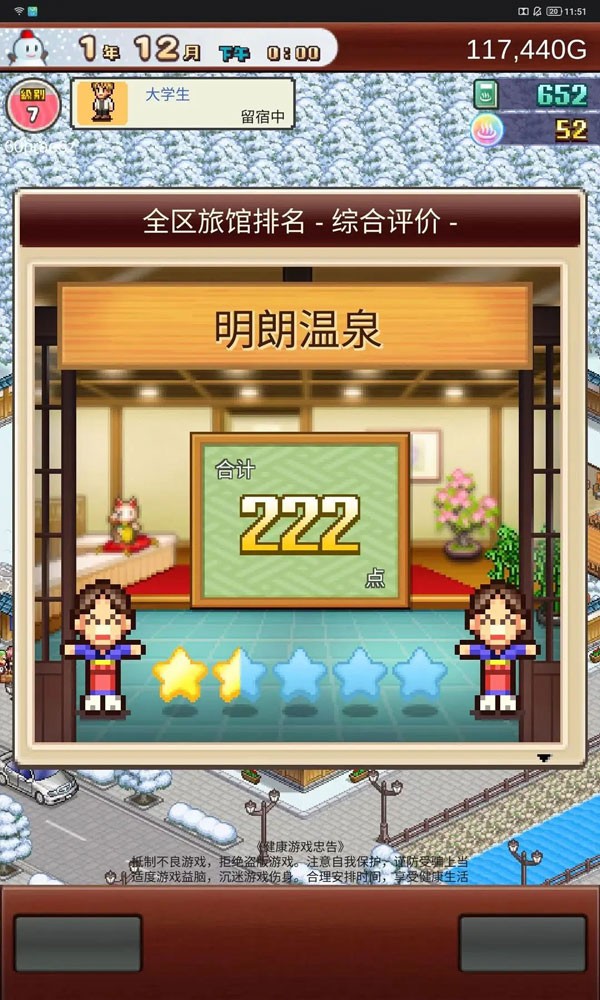Viewport: 600px width, 1000px height.
Task: Tap the continue arrow in the ranking dialog
Action: [543, 758]
